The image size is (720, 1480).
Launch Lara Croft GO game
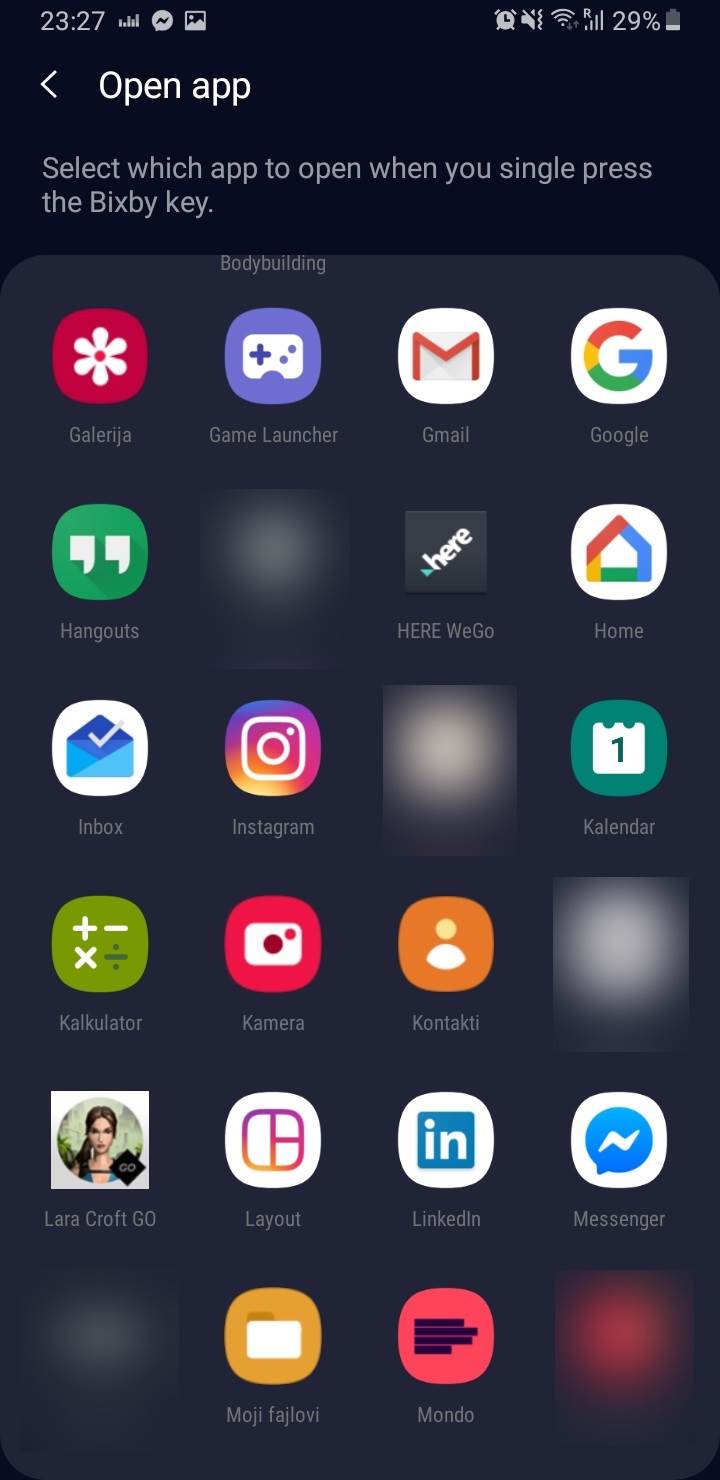click(100, 1139)
